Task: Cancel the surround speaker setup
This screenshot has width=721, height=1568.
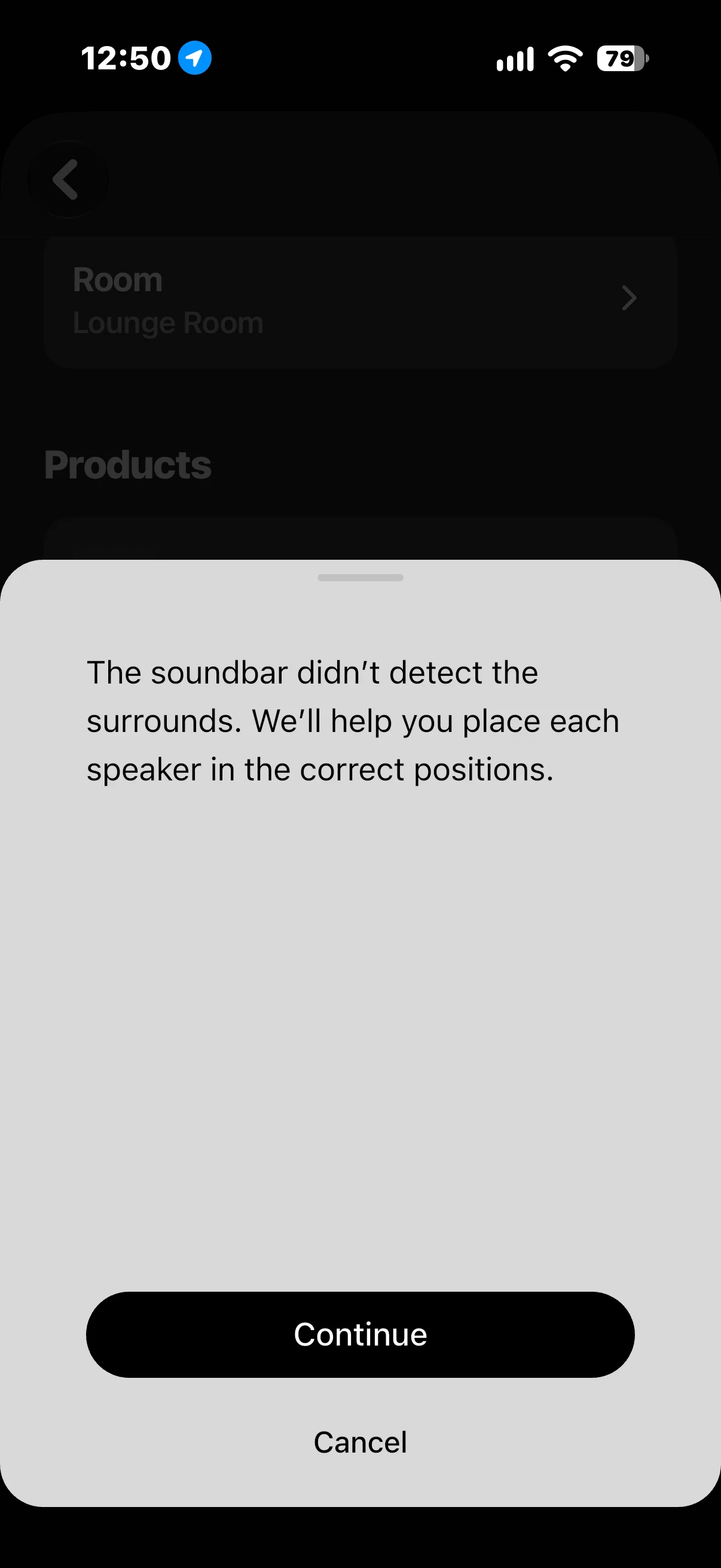Action: click(x=360, y=1442)
